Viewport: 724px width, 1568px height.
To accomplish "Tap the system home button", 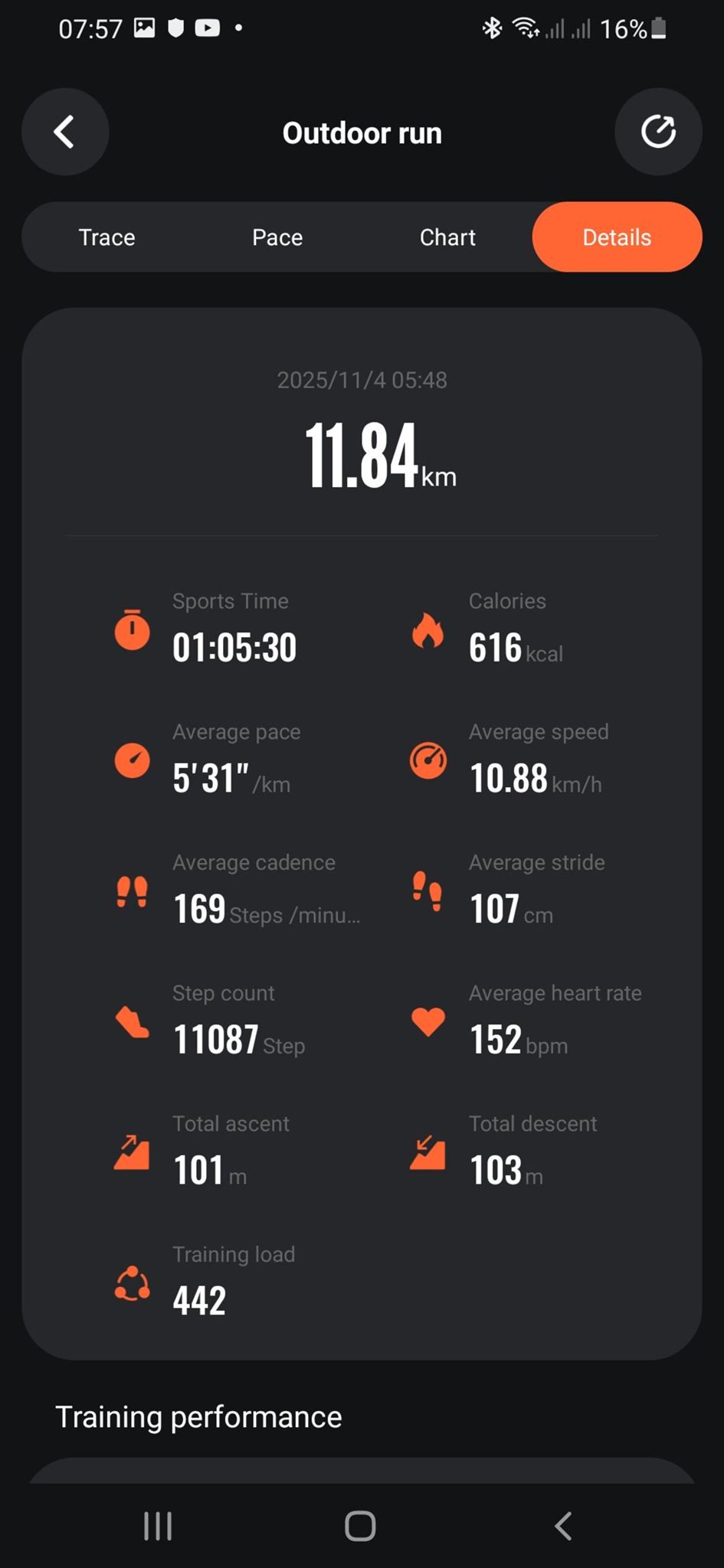I will tap(360, 1526).
